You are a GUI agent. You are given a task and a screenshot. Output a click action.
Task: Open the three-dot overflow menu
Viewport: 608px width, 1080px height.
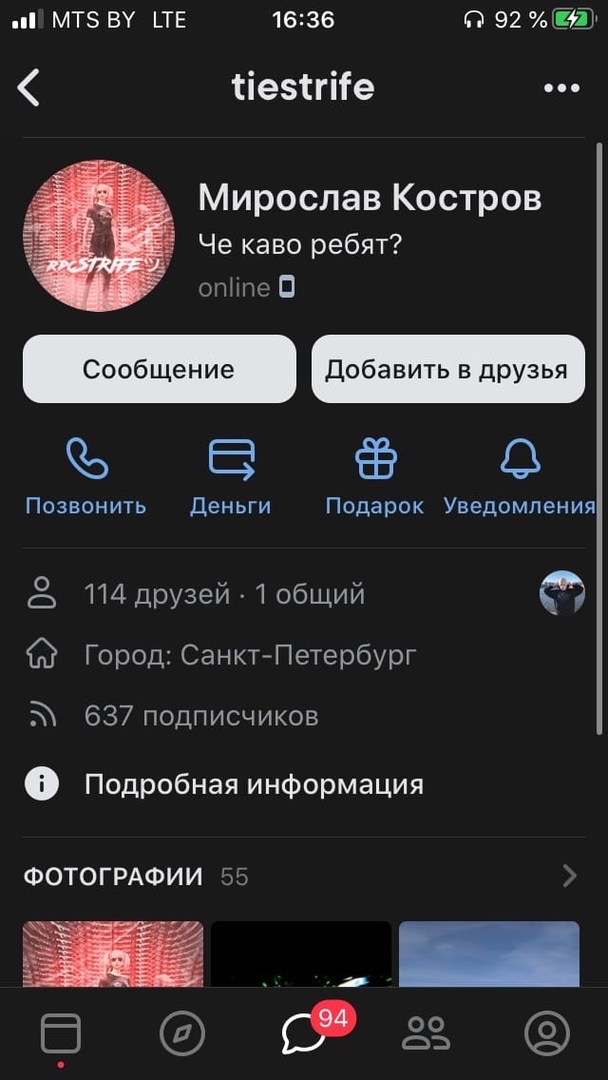pos(561,88)
